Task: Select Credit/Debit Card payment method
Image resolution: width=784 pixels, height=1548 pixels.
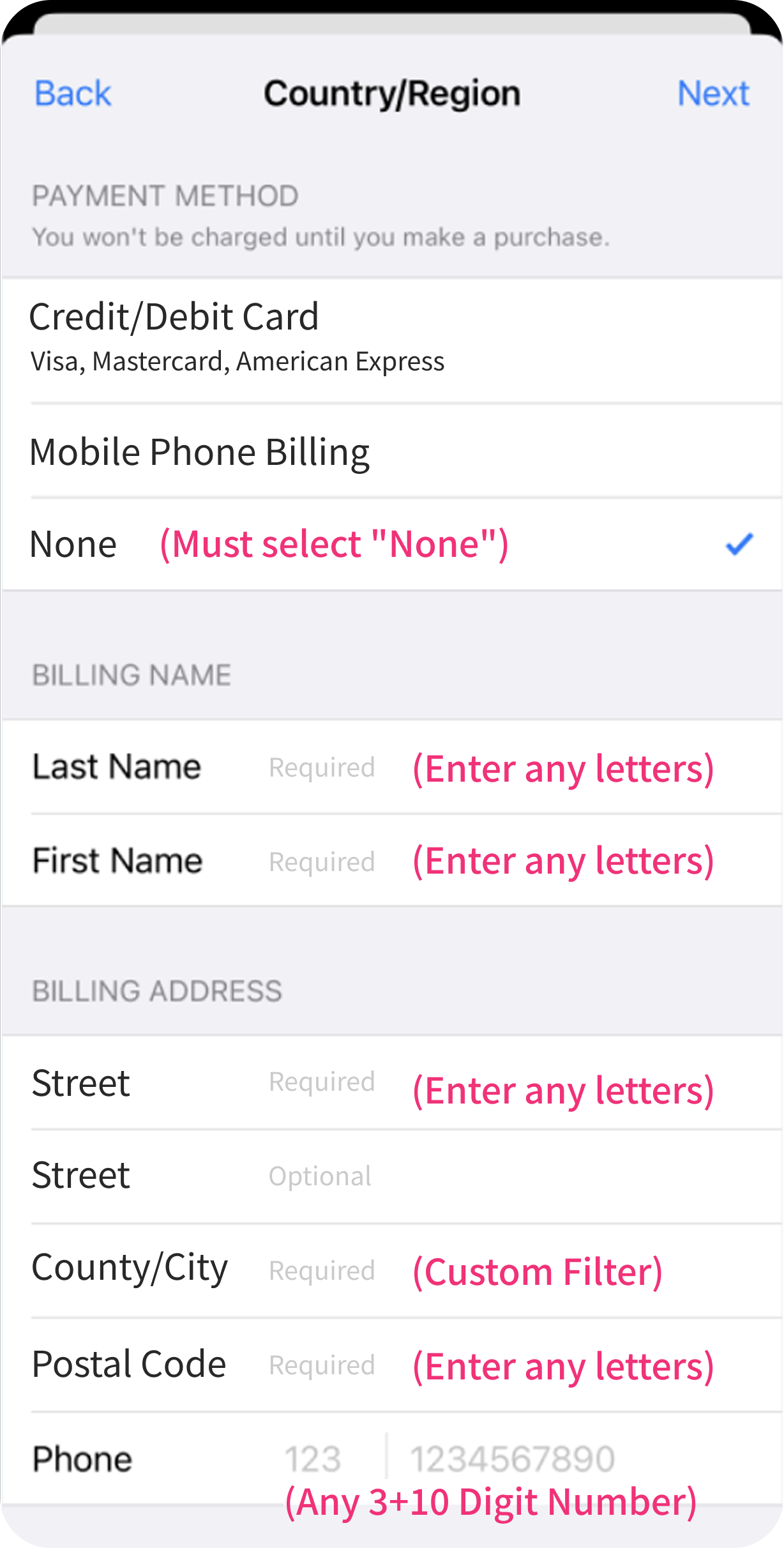Action: point(392,340)
